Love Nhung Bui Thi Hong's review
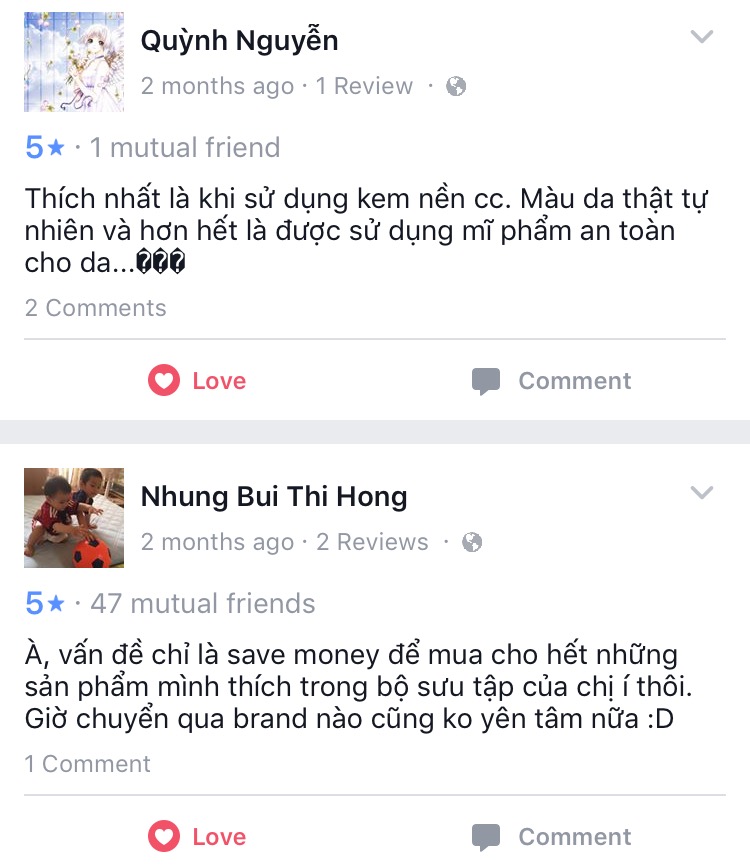The height and width of the screenshot is (868, 750). coord(197,837)
